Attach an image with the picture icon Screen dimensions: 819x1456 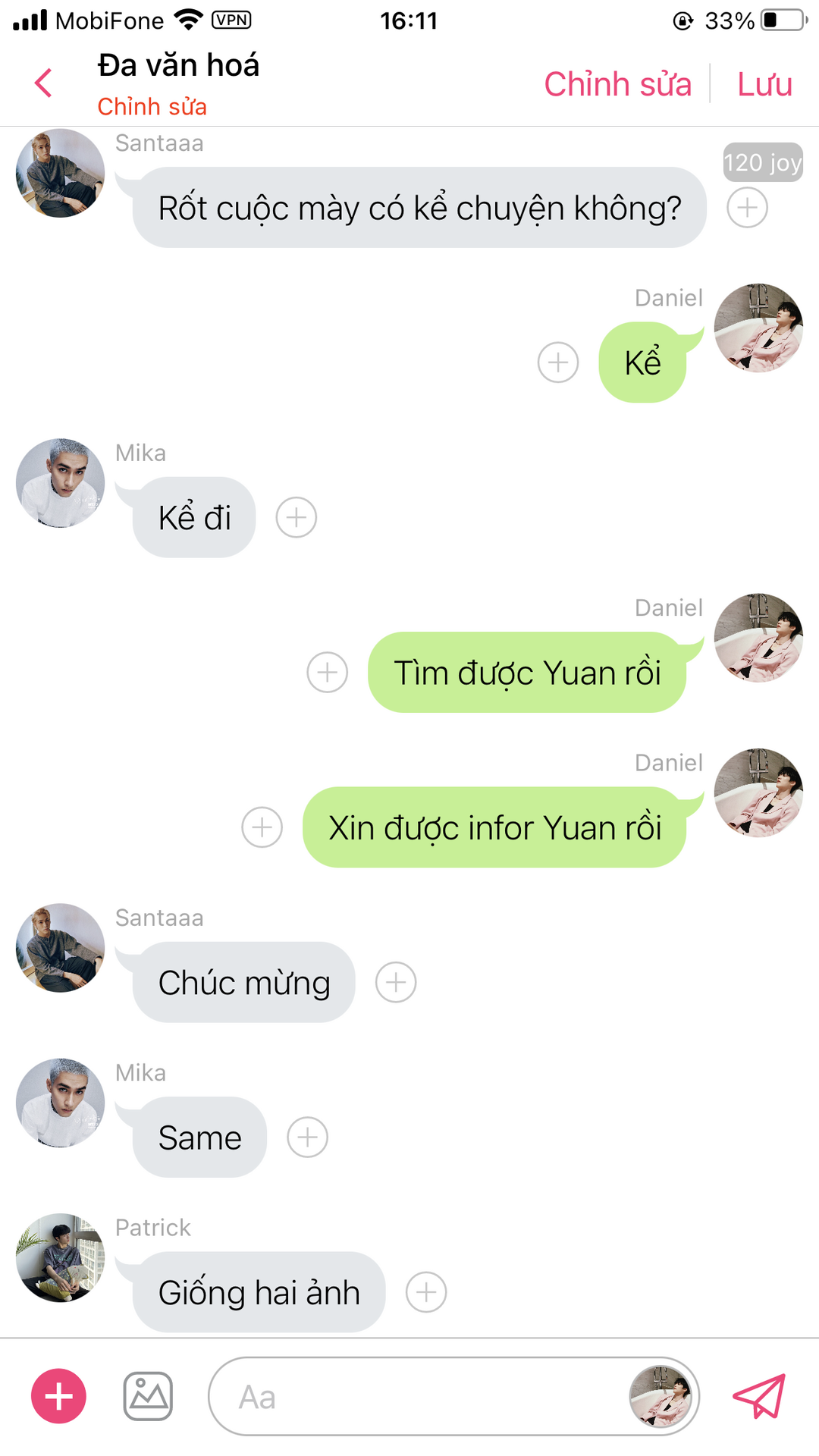pos(148,1396)
